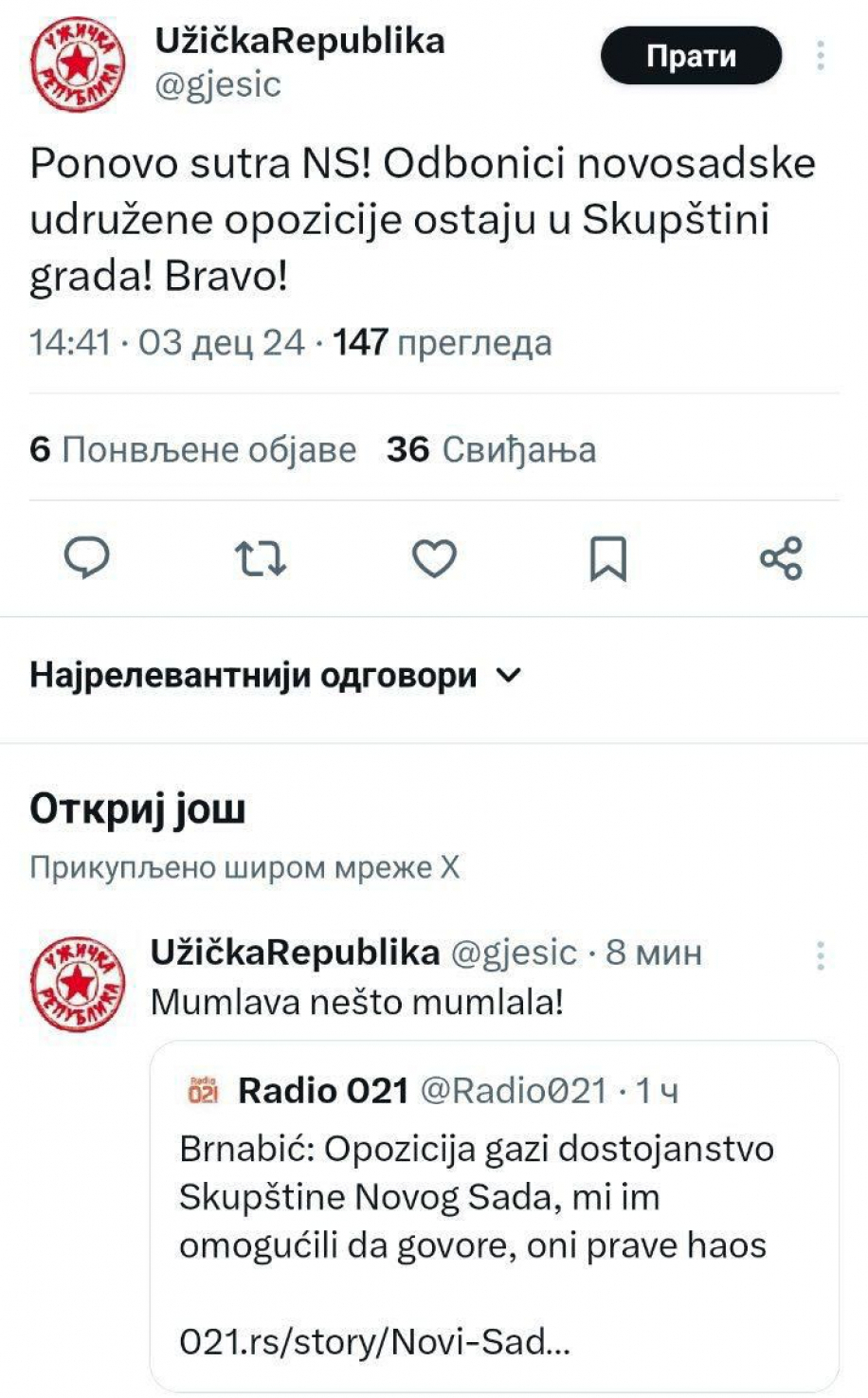View the 36 Свиђања list
The image size is (868, 1398).
[491, 449]
